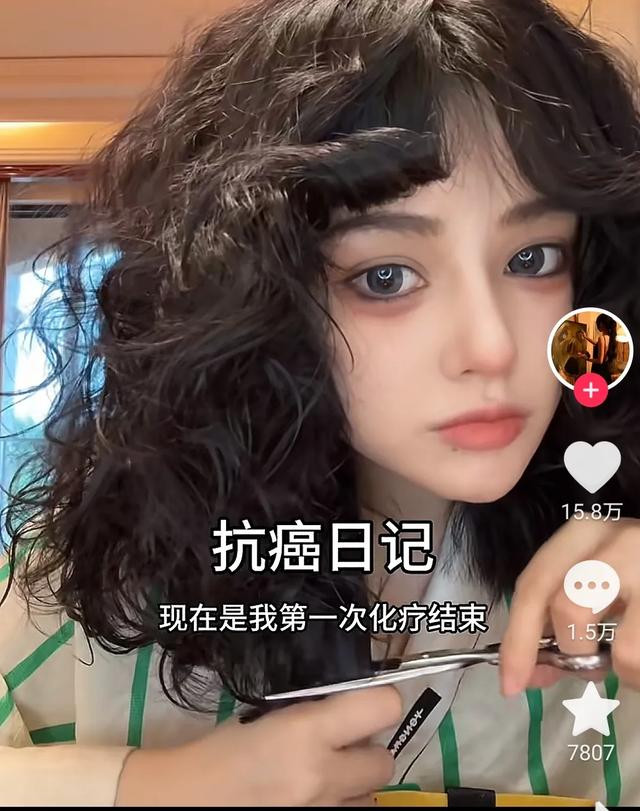Like this video with the heart icon
This screenshot has width=640, height=811.
coord(592,467)
